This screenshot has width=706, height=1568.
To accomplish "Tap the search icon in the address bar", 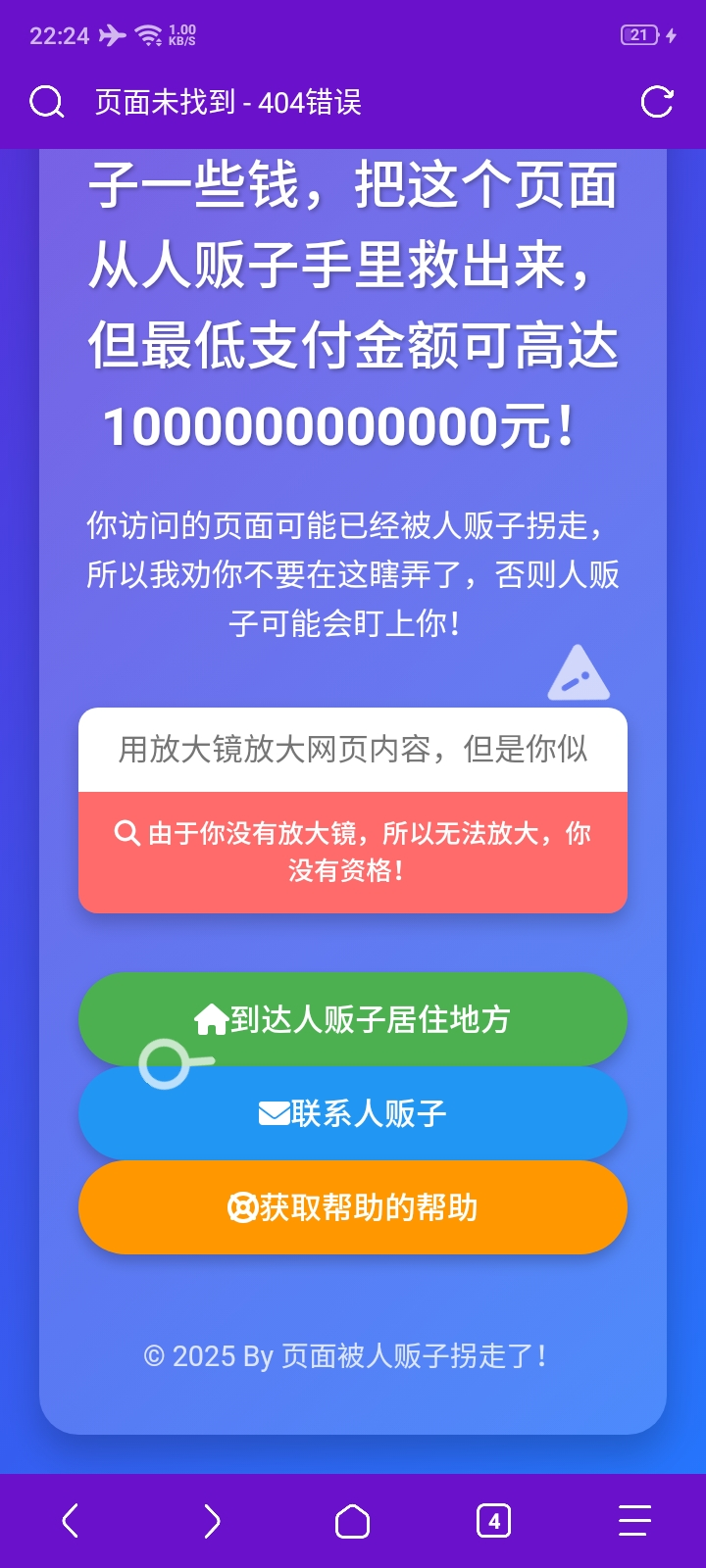I will pos(46,102).
